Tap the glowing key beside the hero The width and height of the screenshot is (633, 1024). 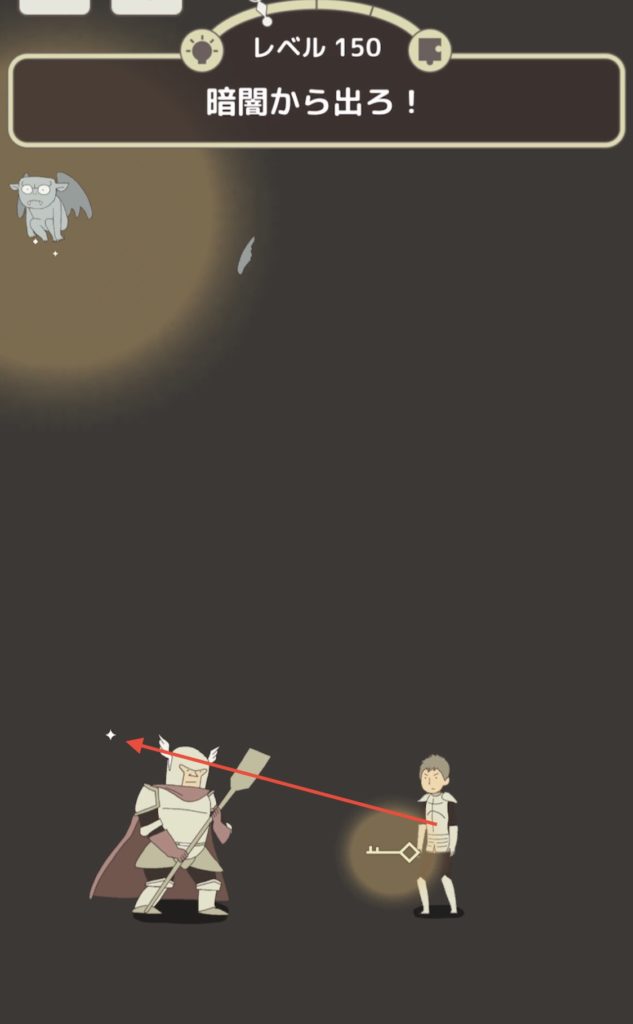pos(392,852)
